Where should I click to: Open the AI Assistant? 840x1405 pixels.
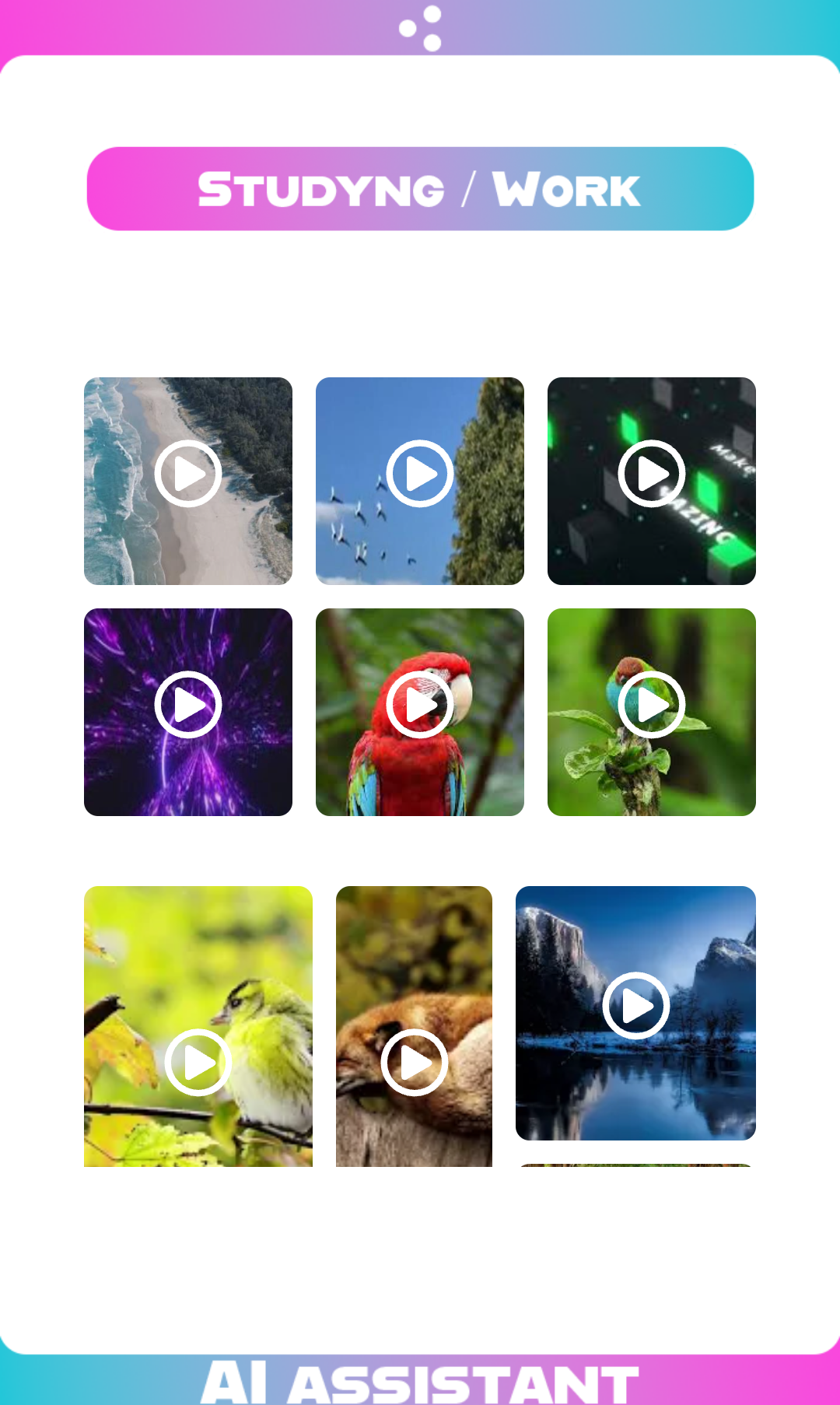click(420, 1383)
